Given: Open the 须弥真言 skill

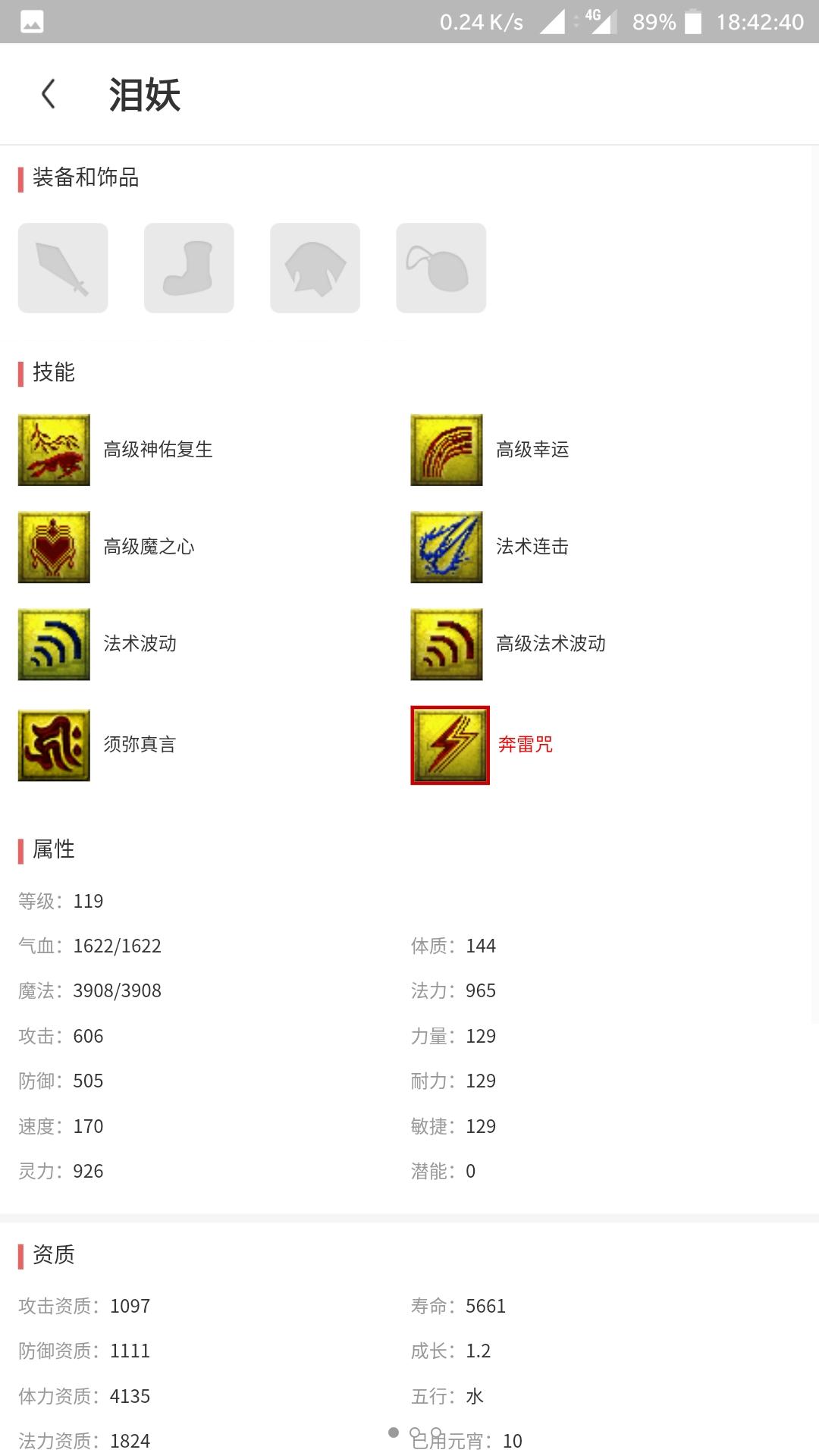Looking at the screenshot, I should [x=55, y=745].
